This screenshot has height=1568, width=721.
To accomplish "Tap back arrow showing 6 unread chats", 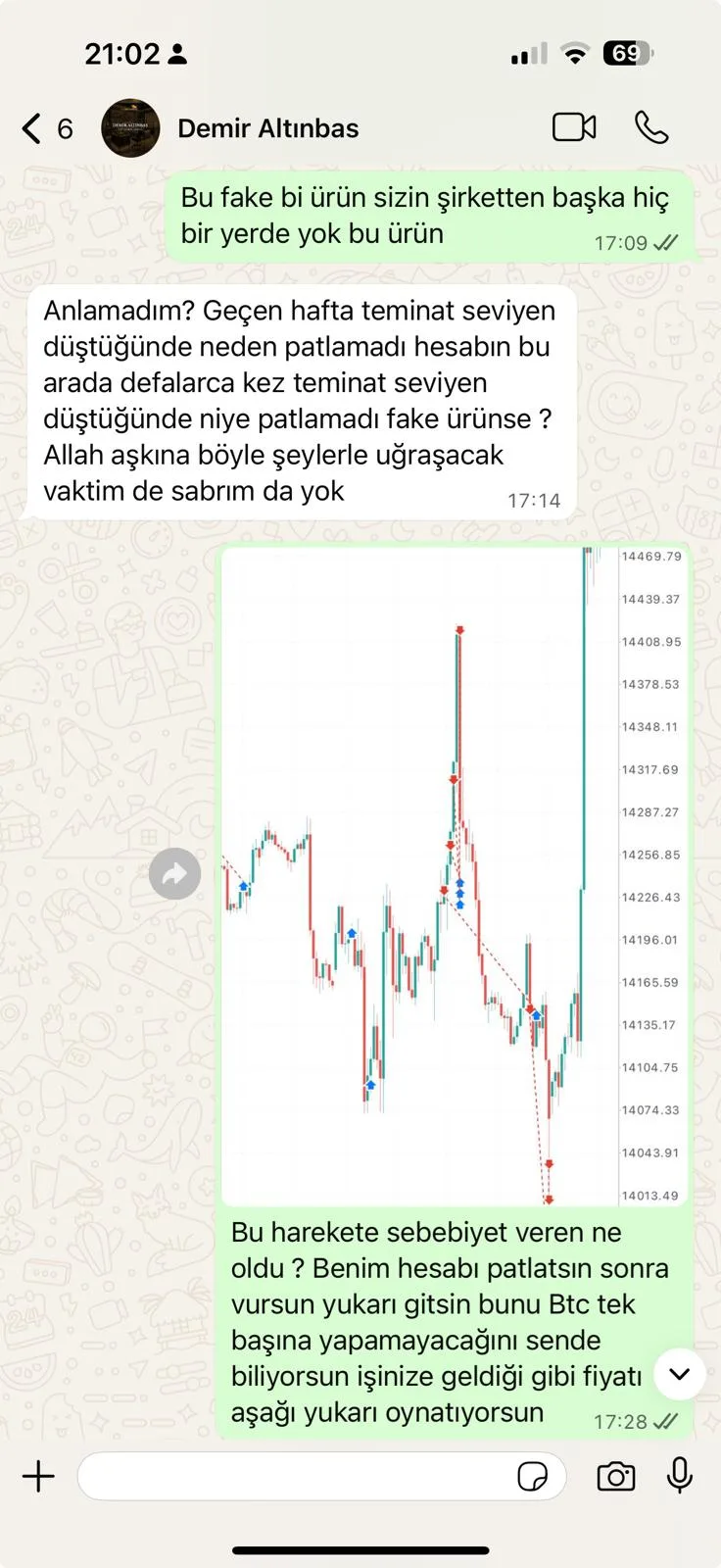I will [44, 127].
